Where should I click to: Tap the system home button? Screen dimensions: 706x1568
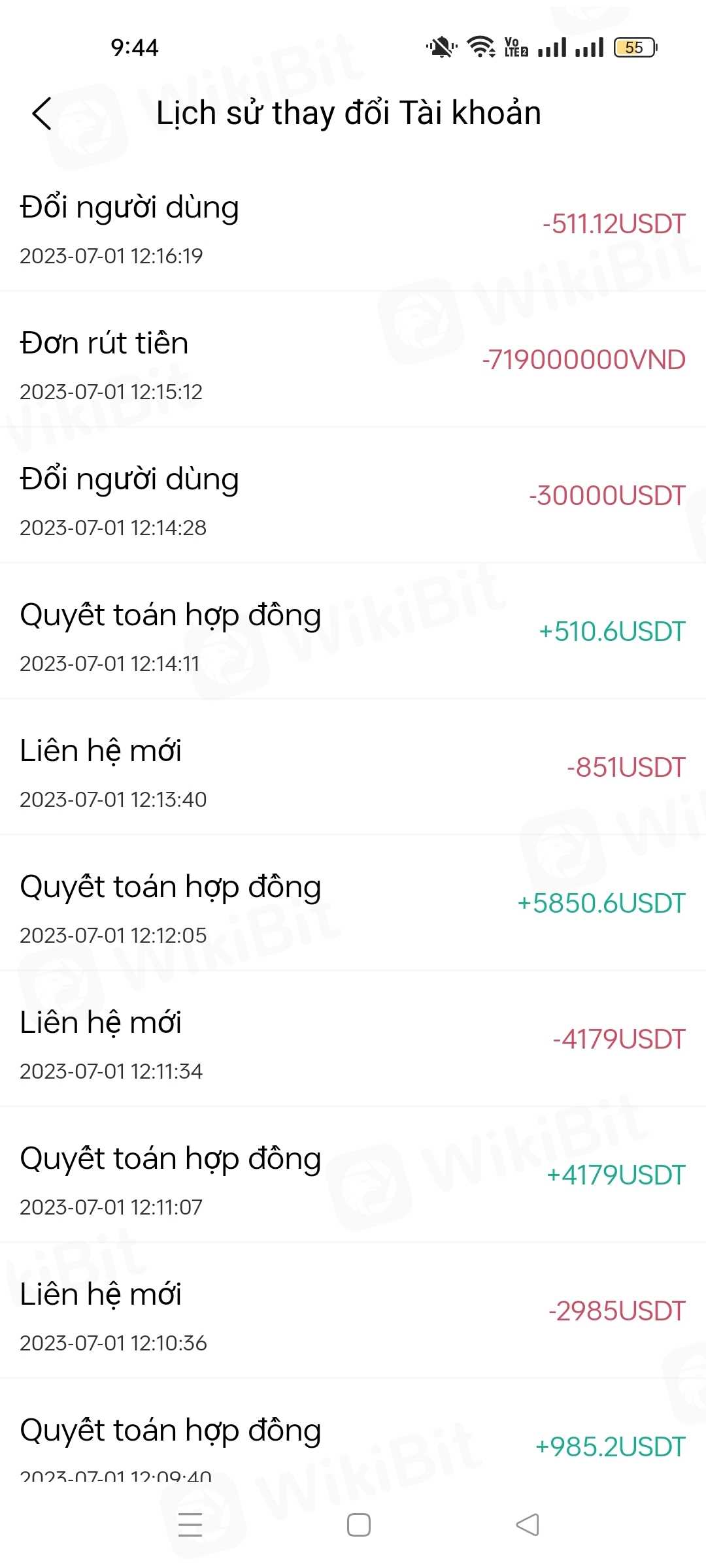(x=358, y=1524)
